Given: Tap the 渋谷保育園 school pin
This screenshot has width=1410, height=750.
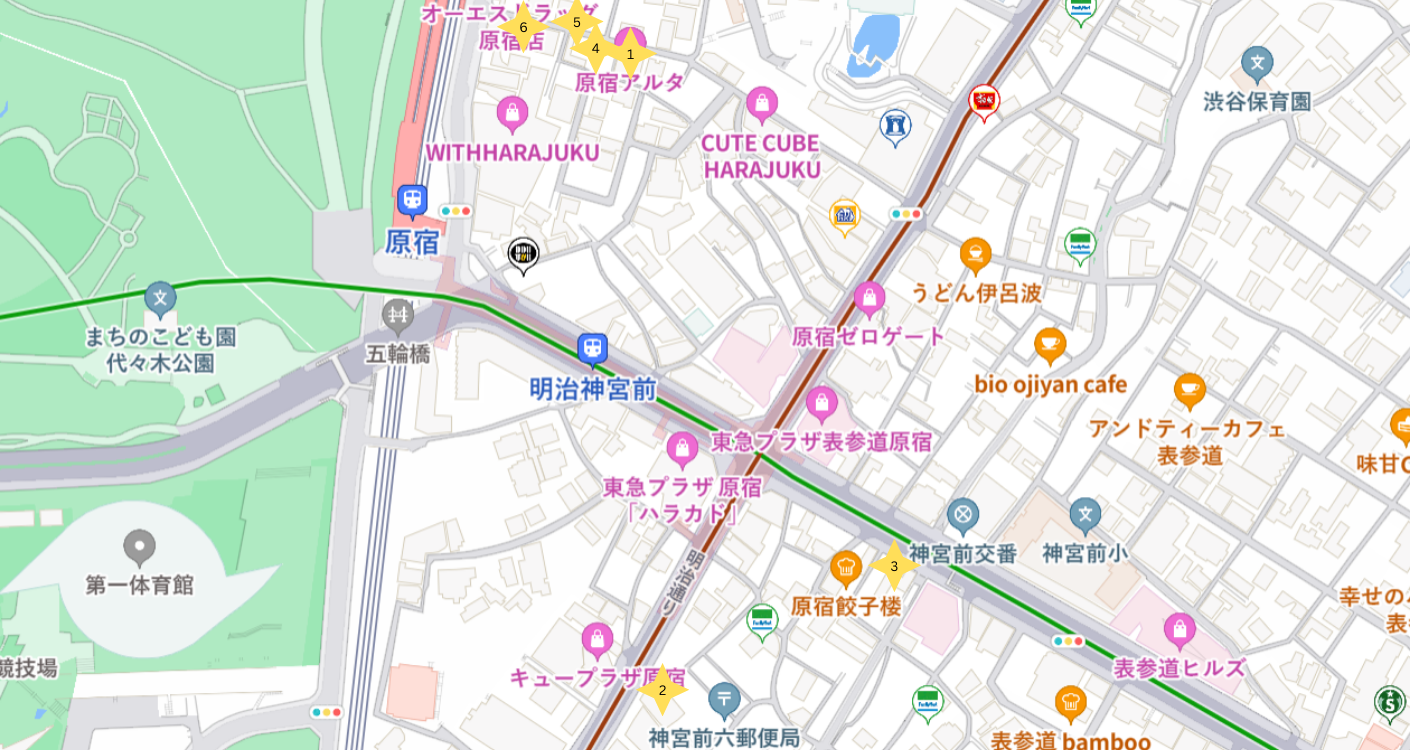Looking at the screenshot, I should click(1257, 63).
